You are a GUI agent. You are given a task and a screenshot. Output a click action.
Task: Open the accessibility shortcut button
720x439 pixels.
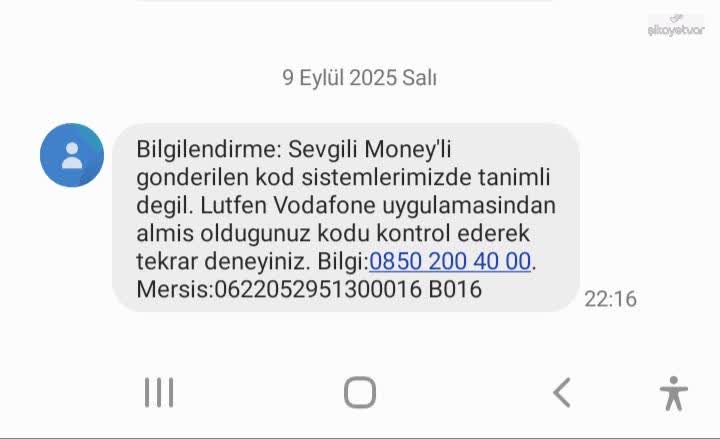pyautogui.click(x=674, y=393)
